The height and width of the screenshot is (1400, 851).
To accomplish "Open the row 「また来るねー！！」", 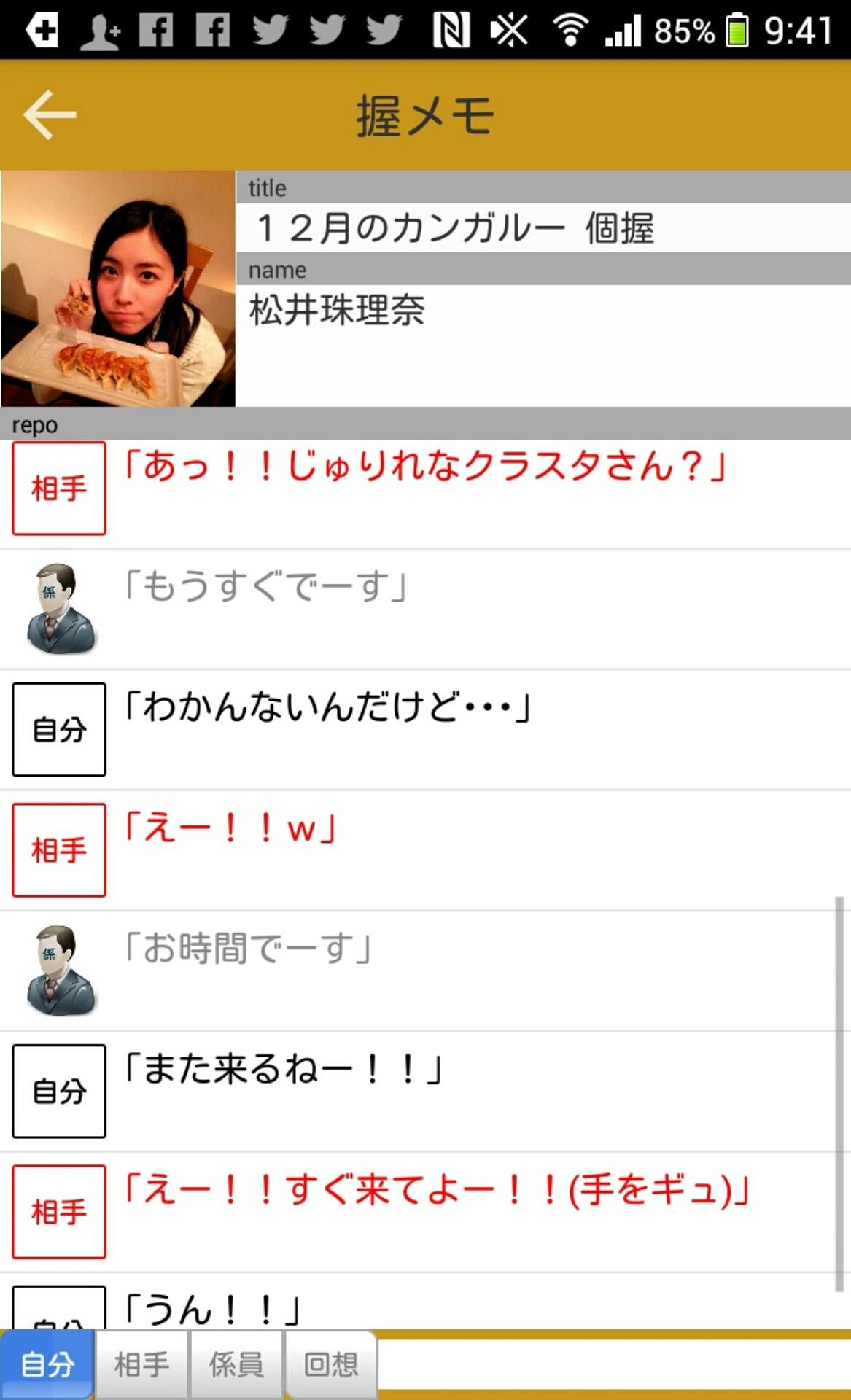I will [425, 1092].
